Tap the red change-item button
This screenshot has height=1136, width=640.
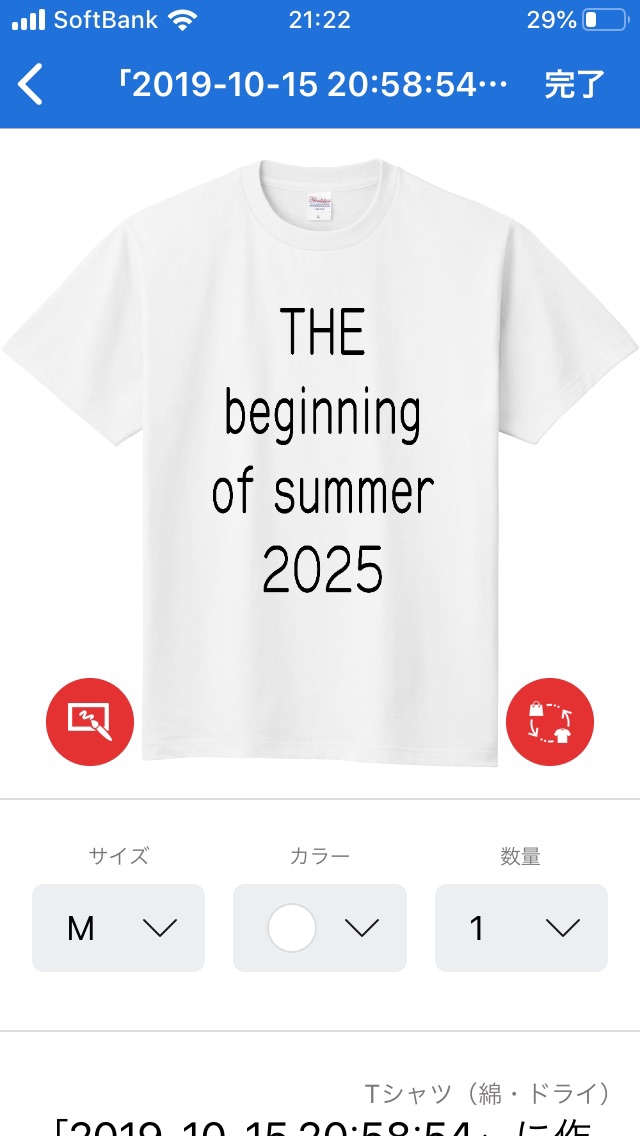coord(549,722)
